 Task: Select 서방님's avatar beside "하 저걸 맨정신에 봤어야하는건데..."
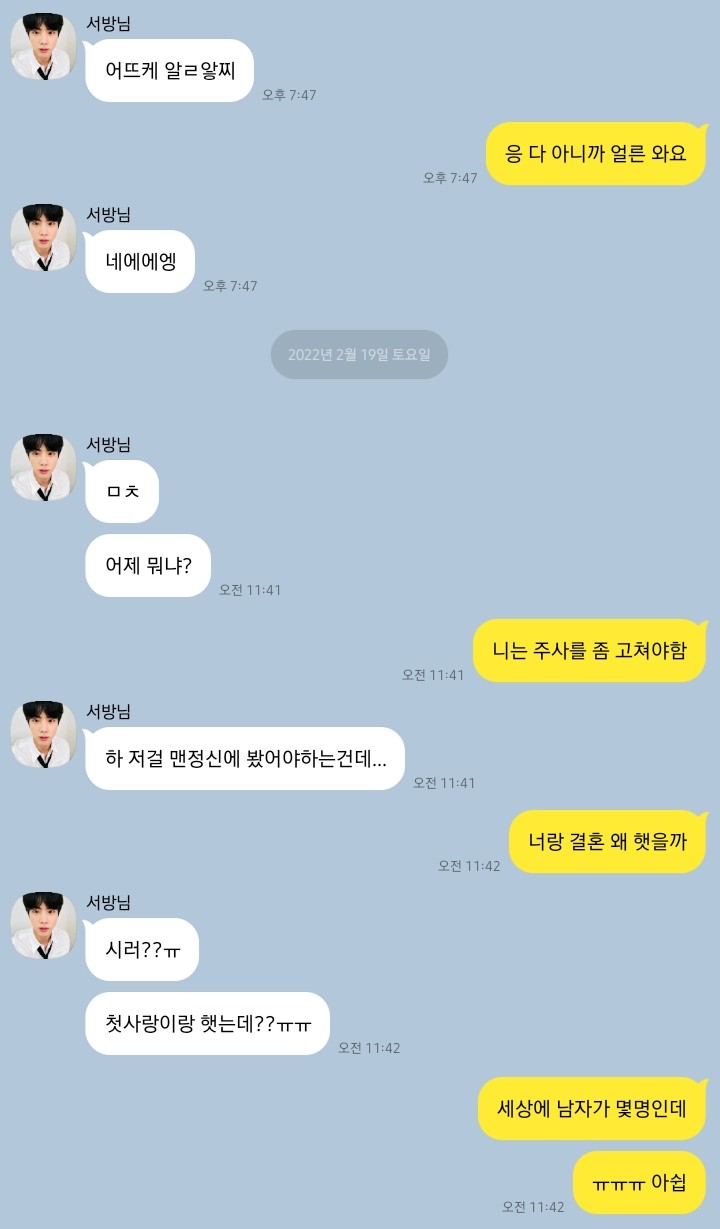(x=43, y=735)
